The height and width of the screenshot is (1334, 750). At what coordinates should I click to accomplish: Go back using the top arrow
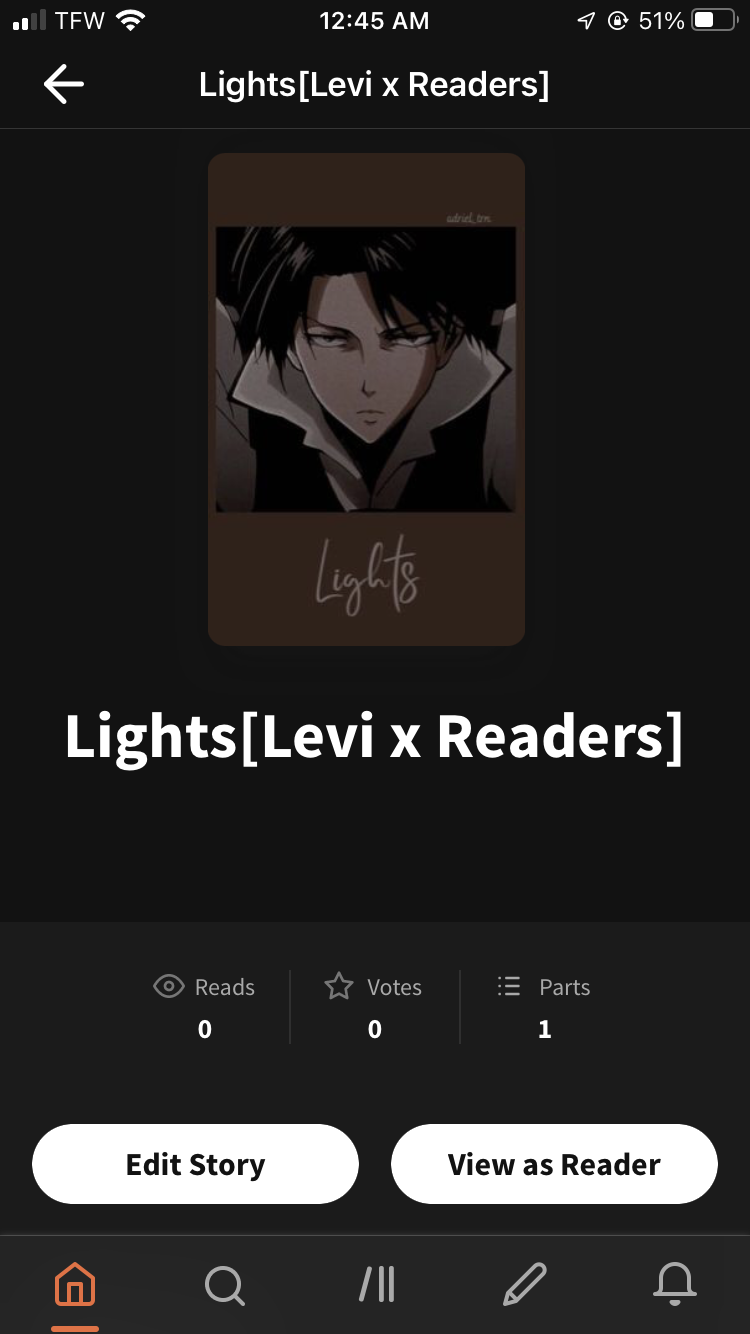(x=64, y=85)
